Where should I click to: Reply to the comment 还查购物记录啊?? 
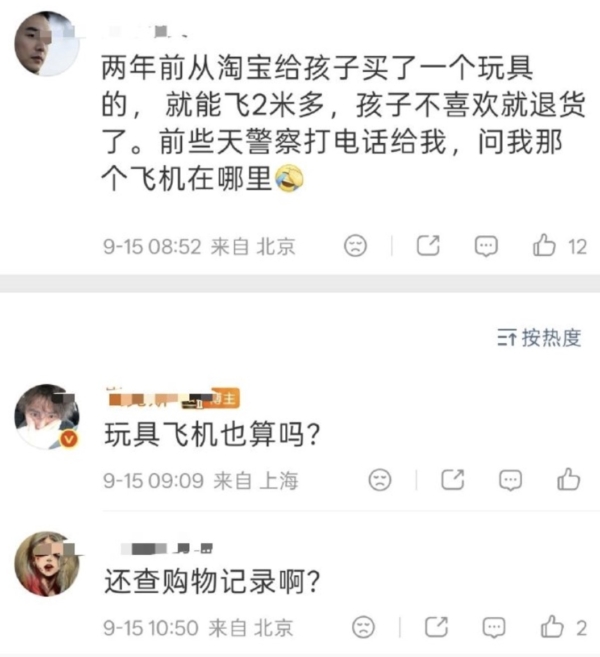pos(494,628)
